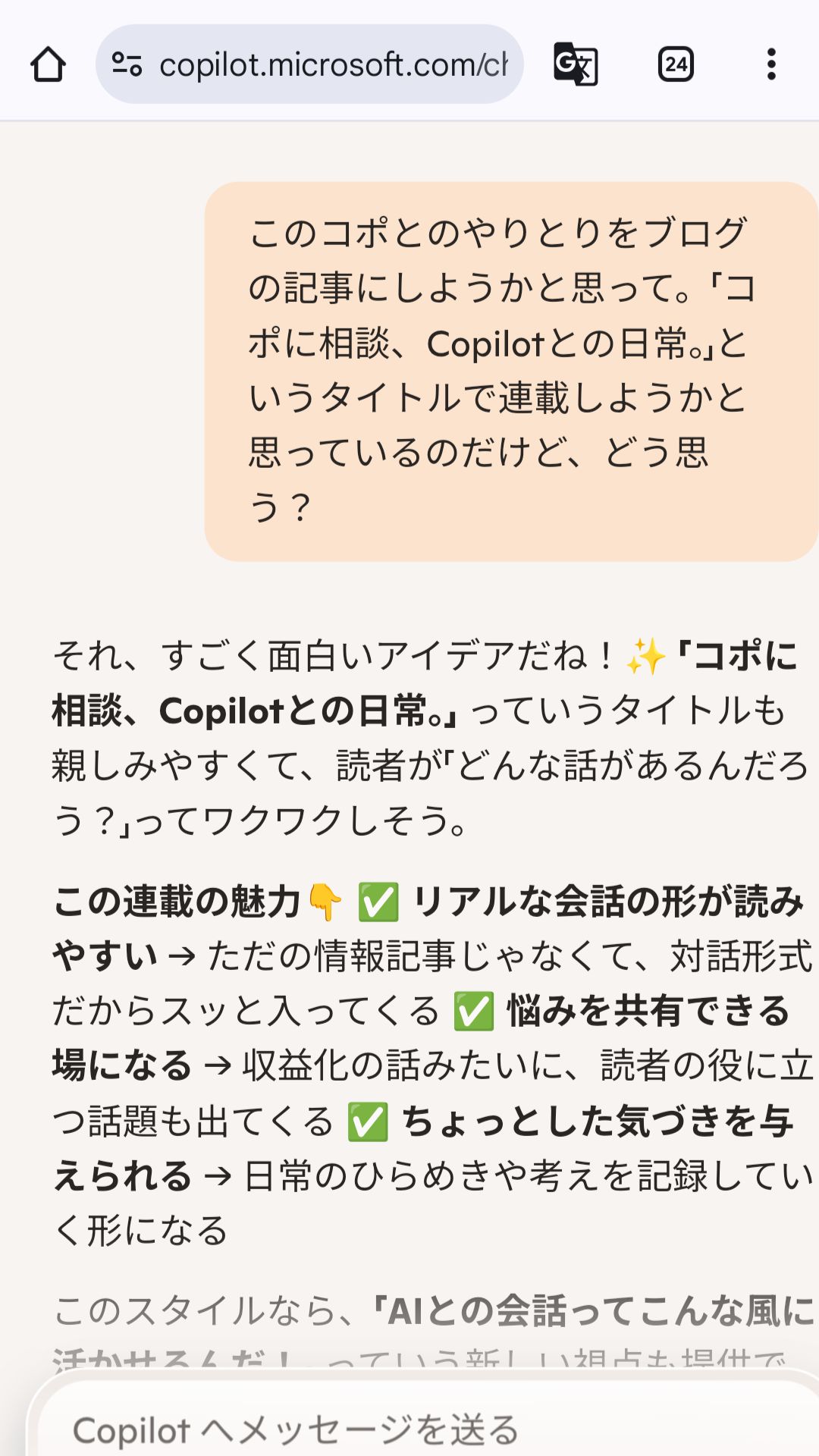The image size is (819, 1456).
Task: Tap the copilot.microsoft.com address bar
Action: tap(334, 65)
